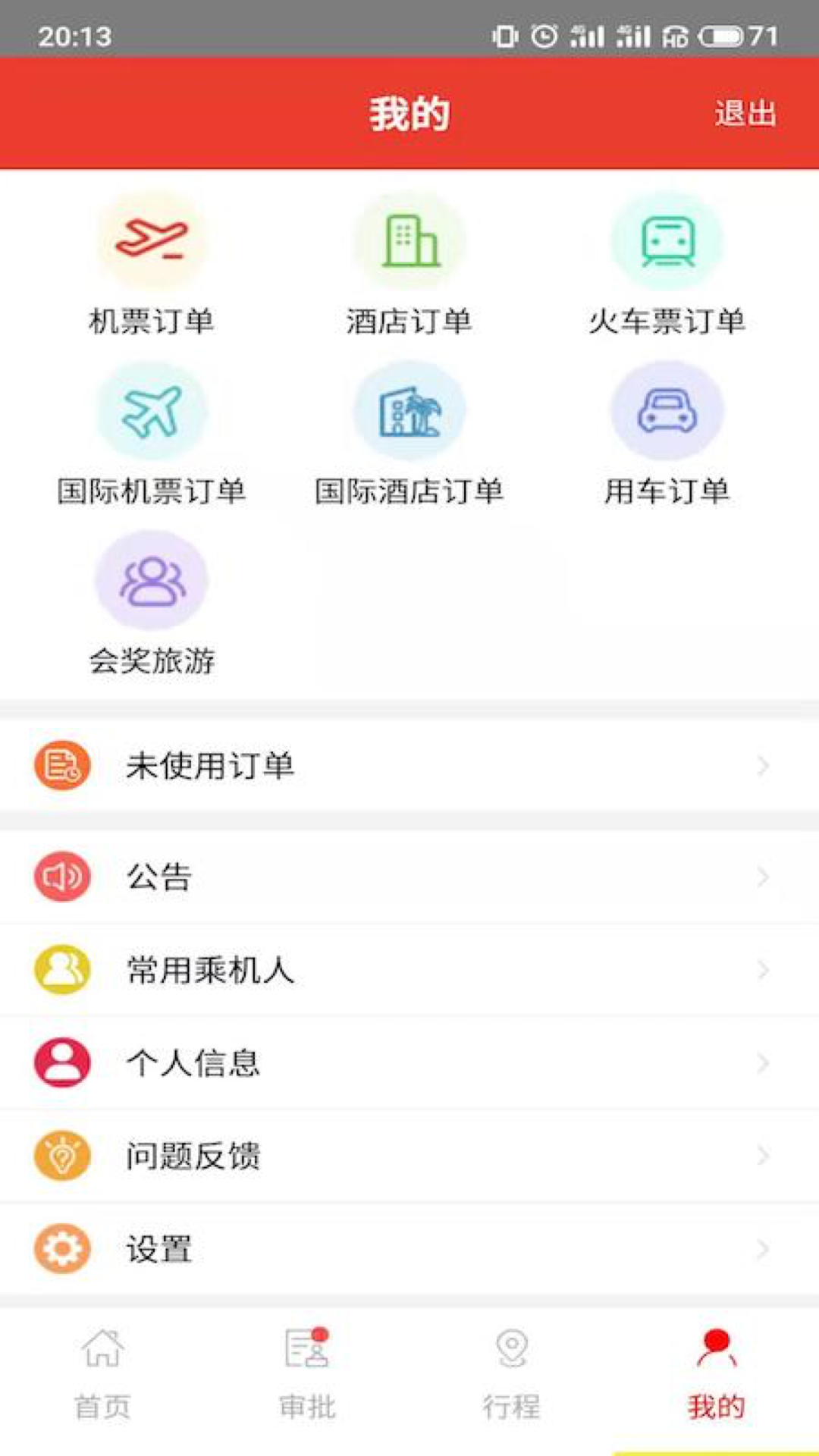
Task: Select the 国际酒店订单 resort icon
Action: (x=409, y=409)
